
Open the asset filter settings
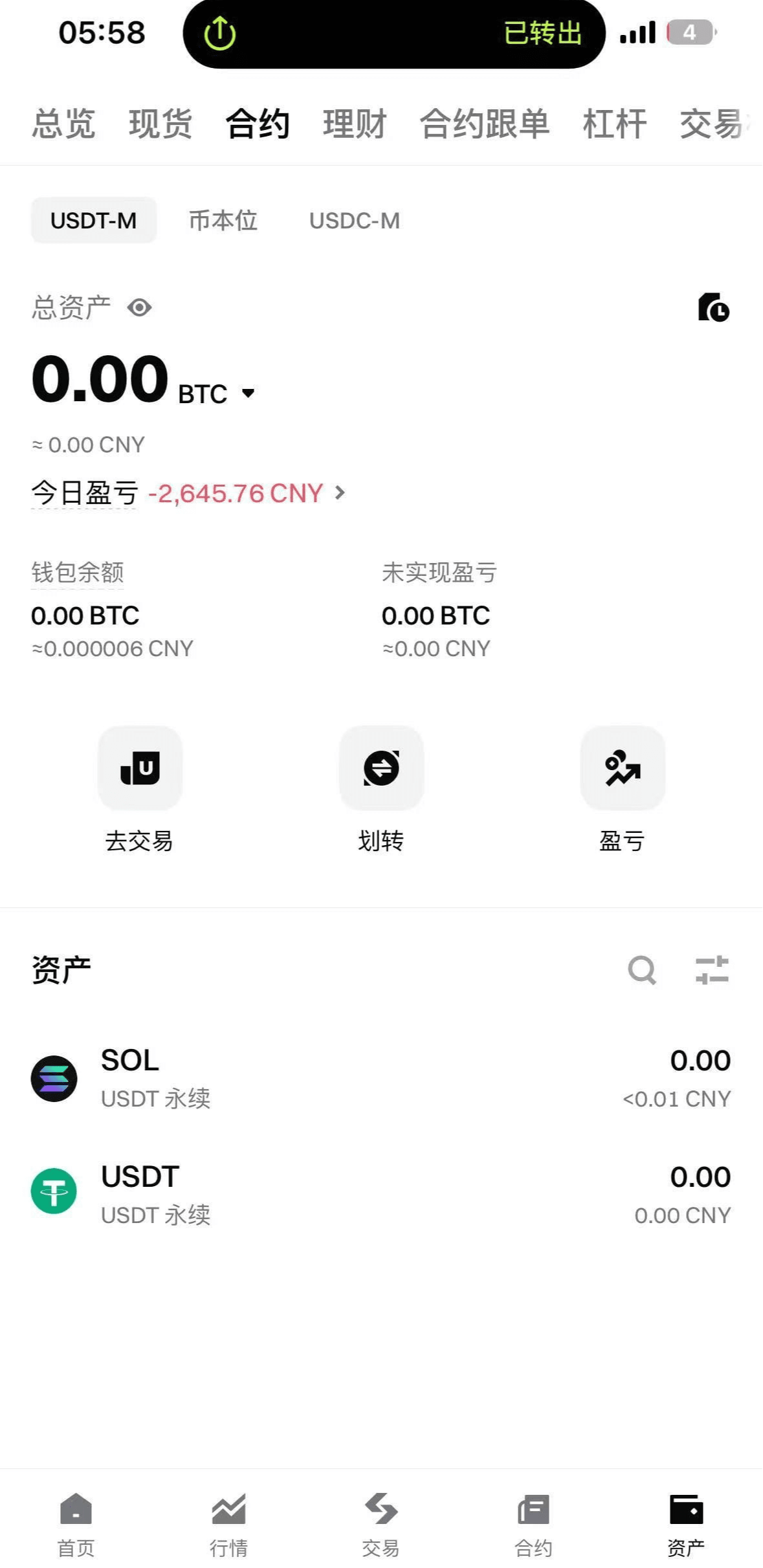[x=712, y=970]
